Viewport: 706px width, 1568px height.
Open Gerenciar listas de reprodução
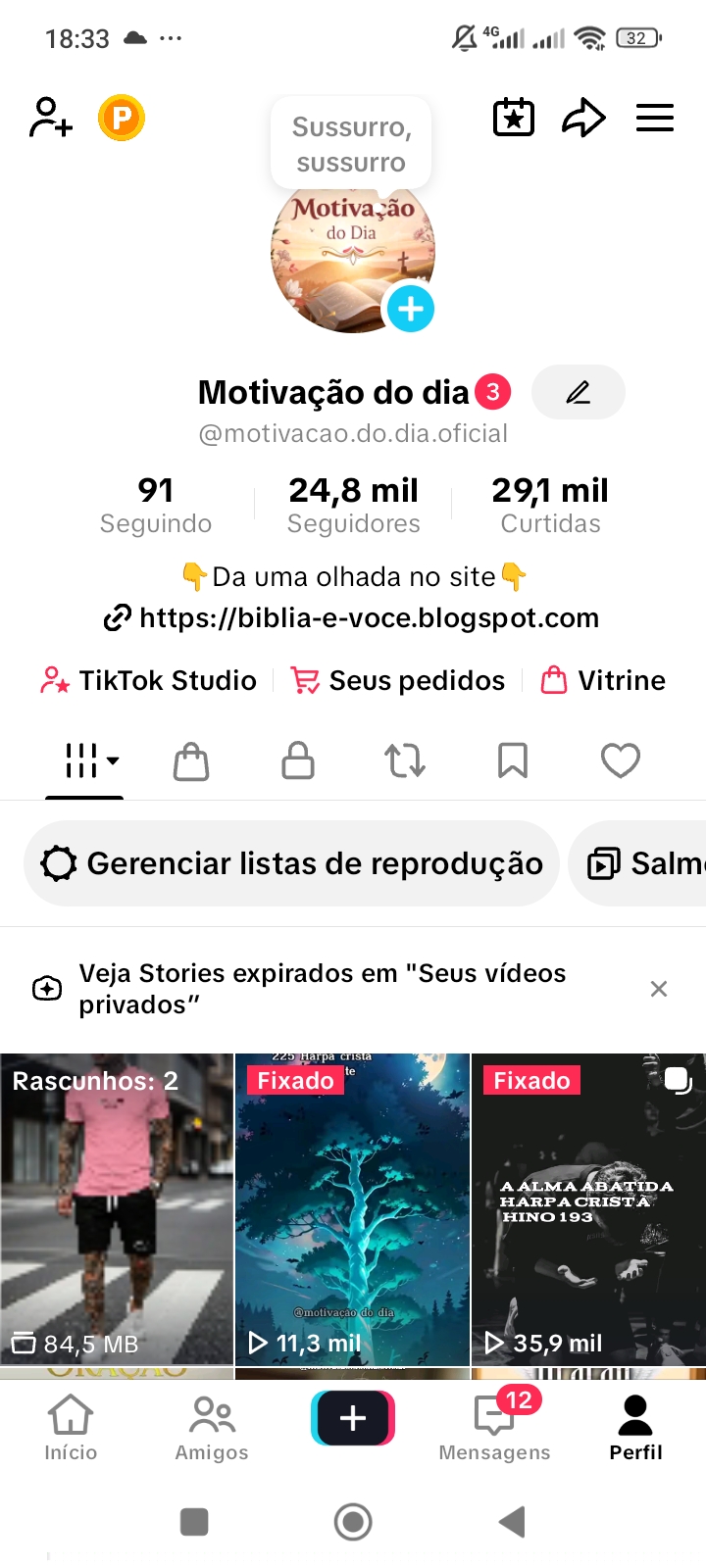(x=291, y=863)
